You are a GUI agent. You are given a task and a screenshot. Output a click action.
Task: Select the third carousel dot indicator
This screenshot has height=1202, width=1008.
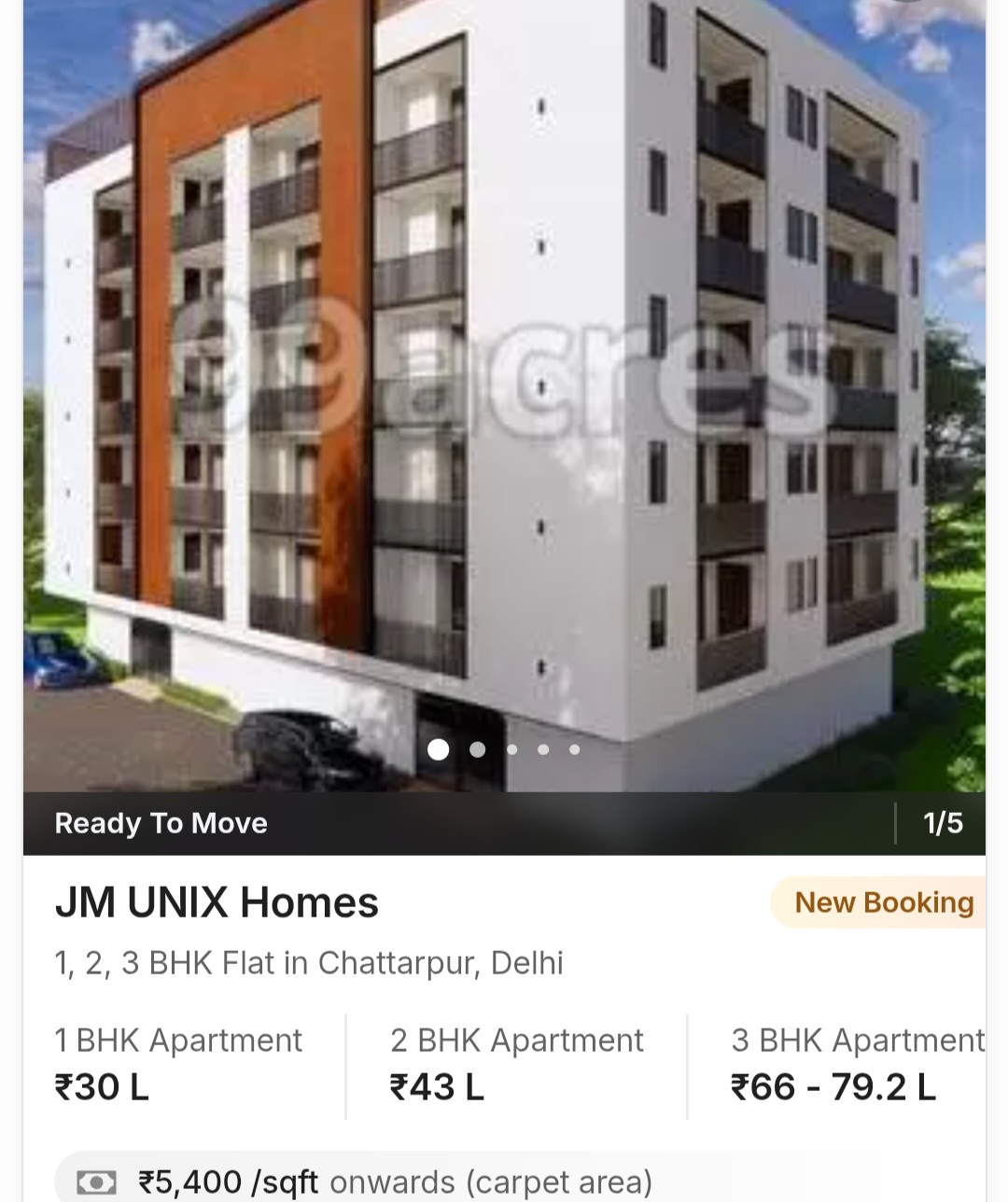point(511,748)
